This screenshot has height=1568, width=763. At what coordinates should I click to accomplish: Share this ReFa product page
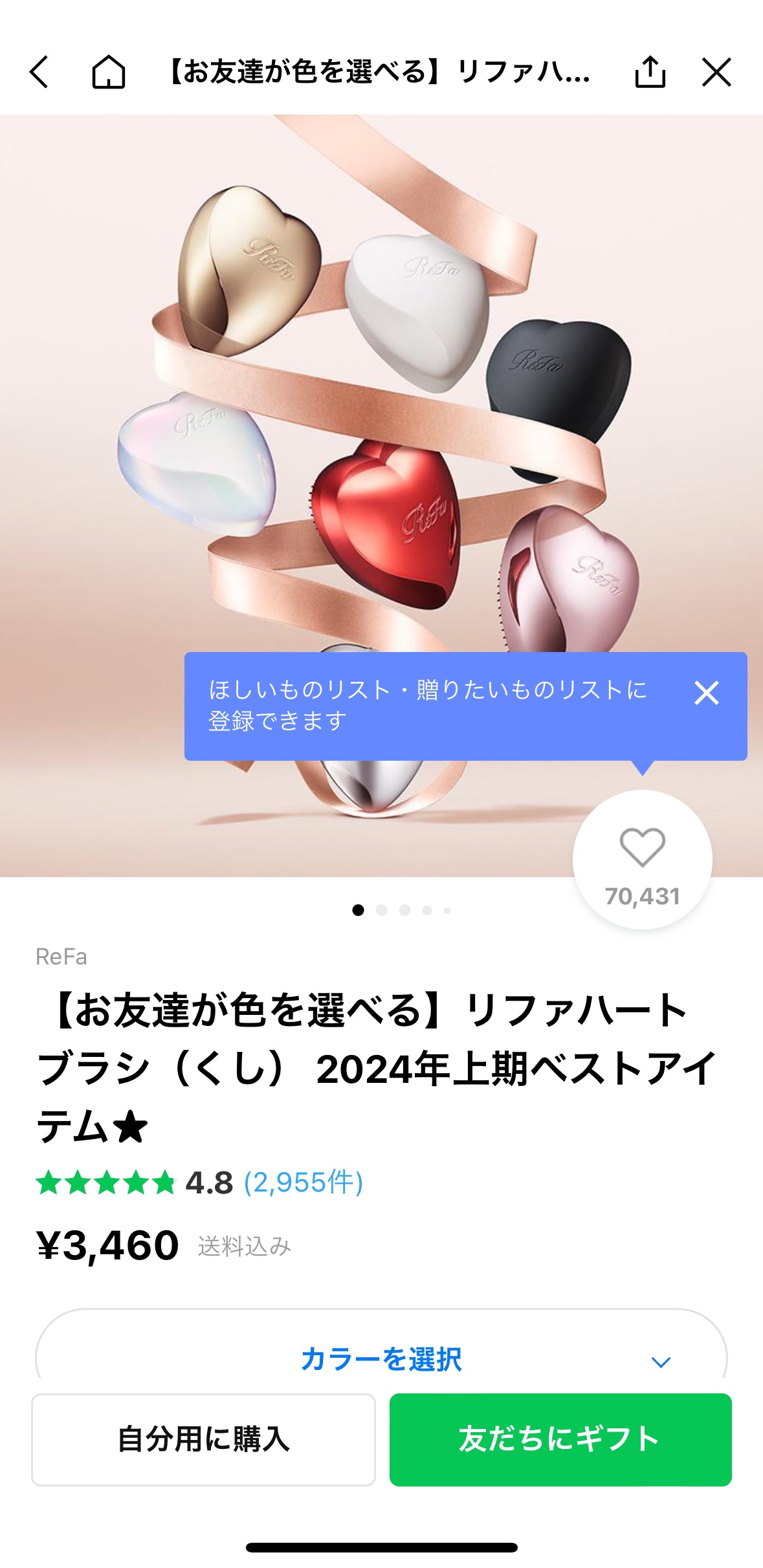(650, 71)
